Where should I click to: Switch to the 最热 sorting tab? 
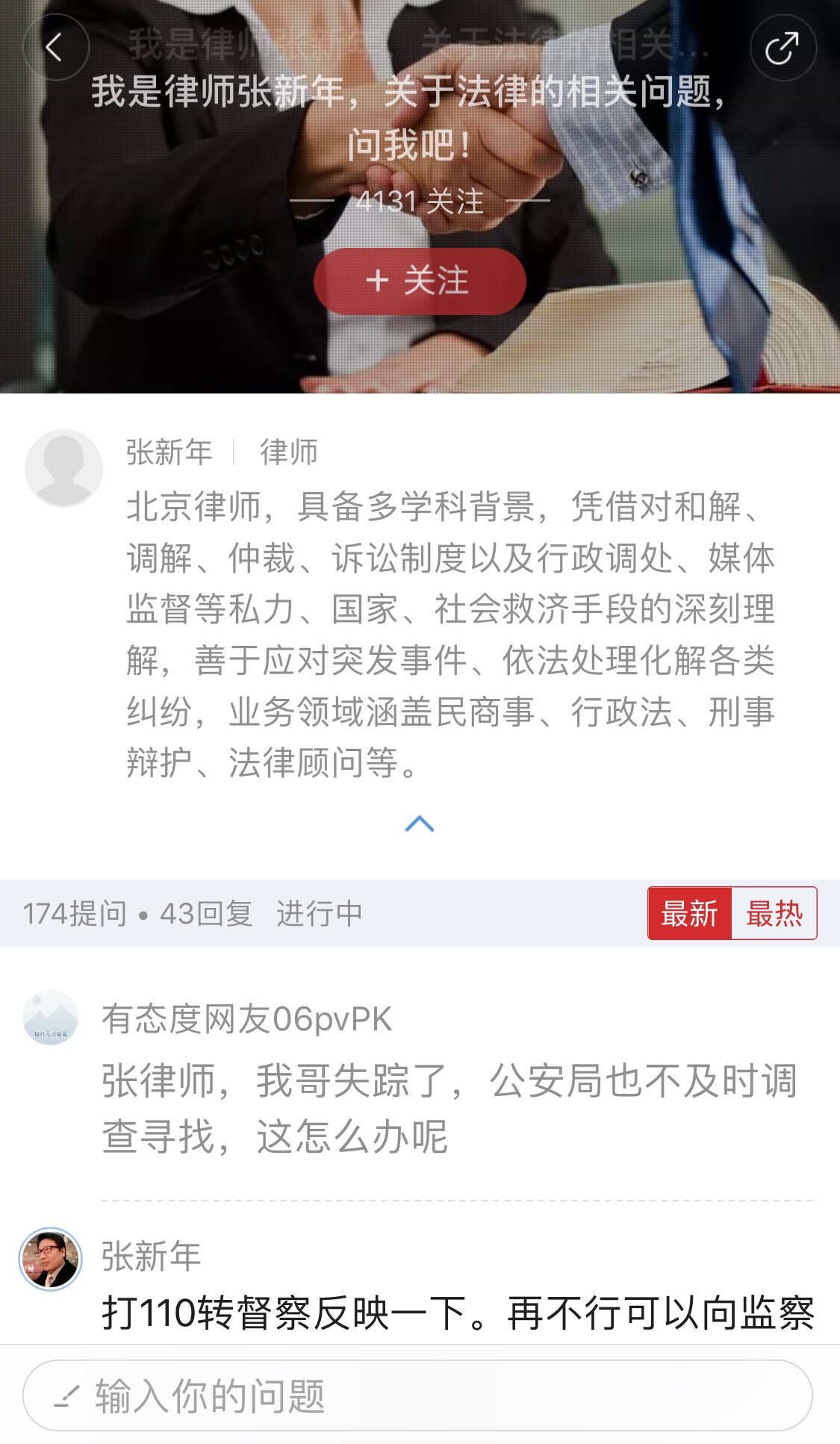(774, 913)
